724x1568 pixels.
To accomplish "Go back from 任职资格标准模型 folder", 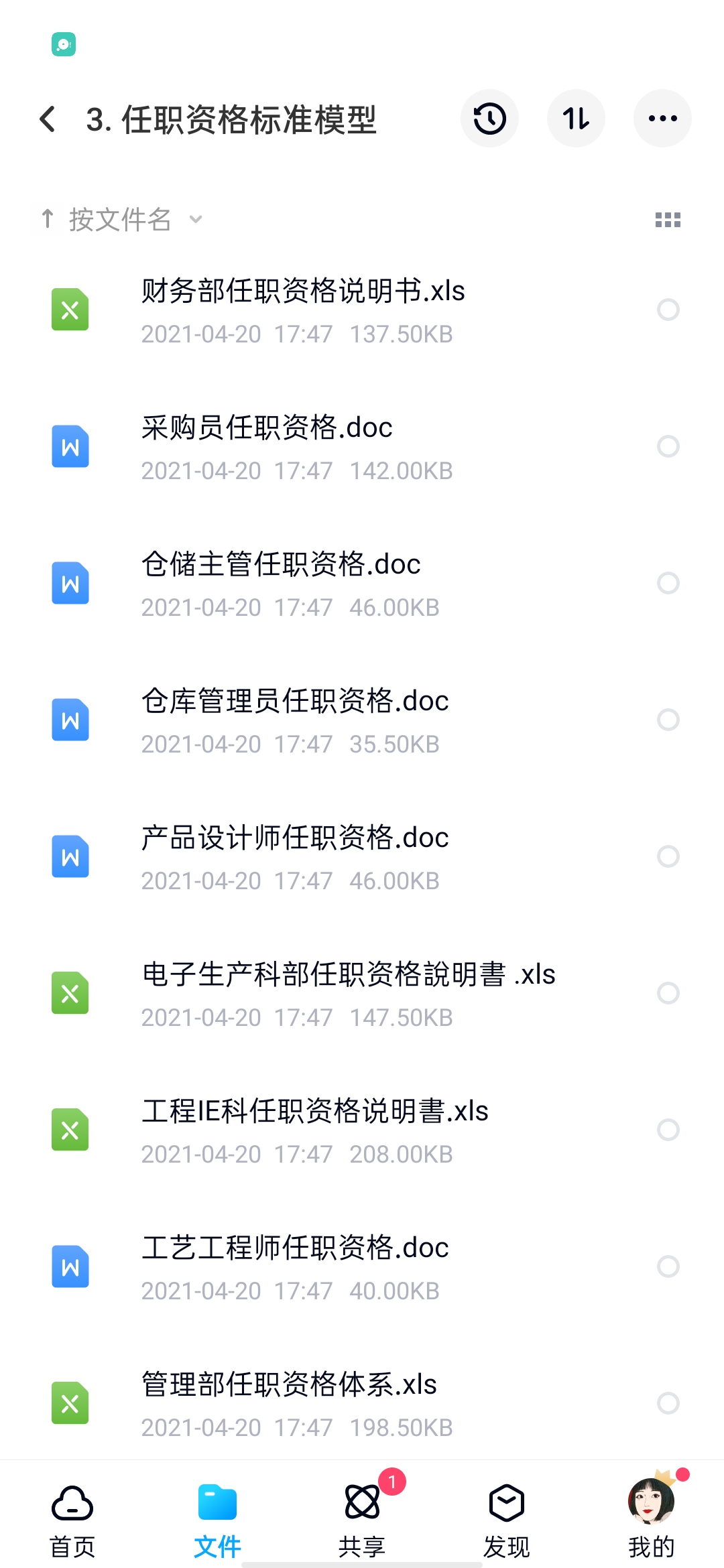I will click(x=48, y=119).
